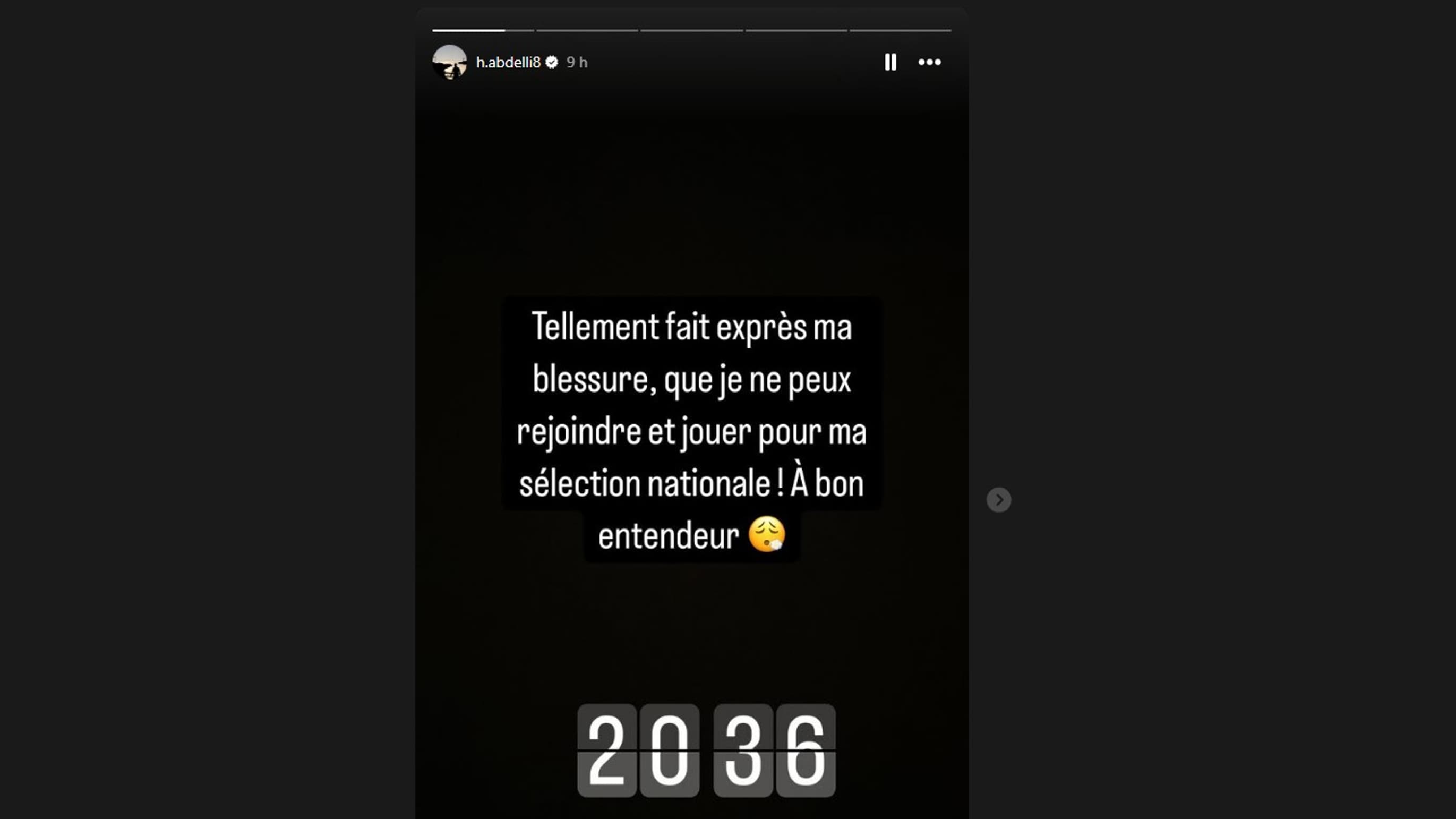Open h.abdelli8's profile picture
Viewport: 1456px width, 819px height.
point(449,62)
